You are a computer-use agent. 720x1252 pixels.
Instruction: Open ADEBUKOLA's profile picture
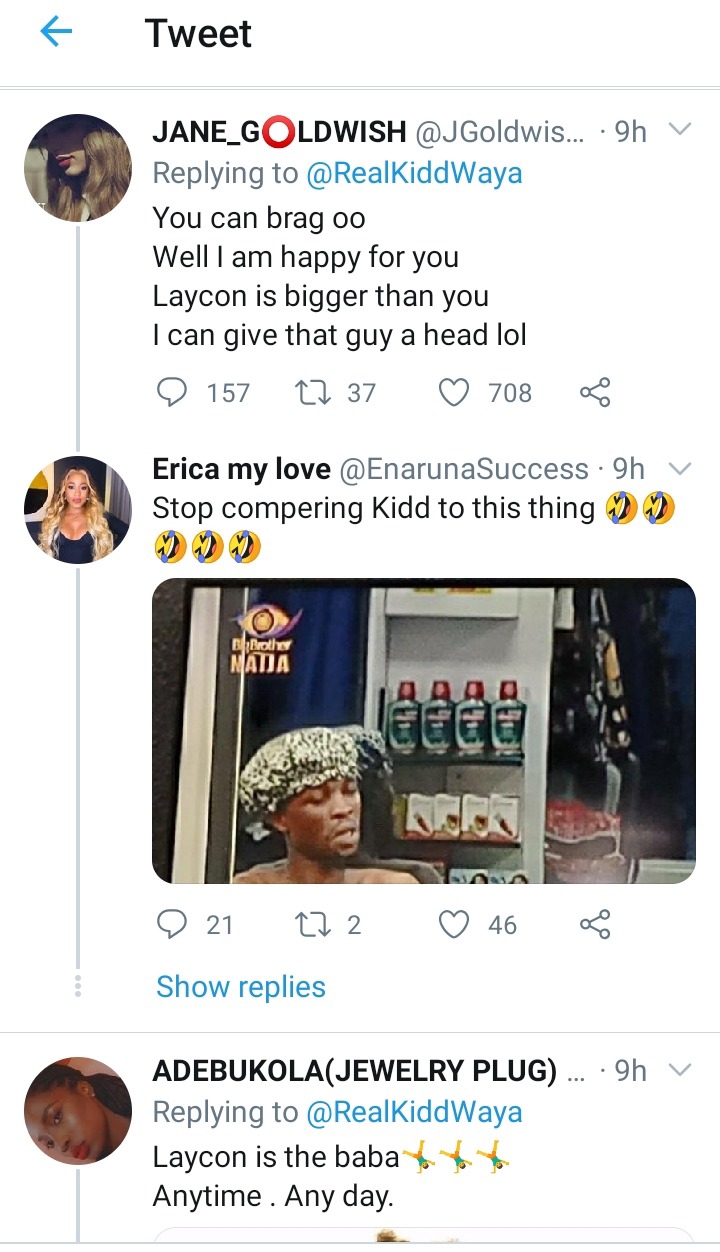pyautogui.click(x=78, y=1111)
